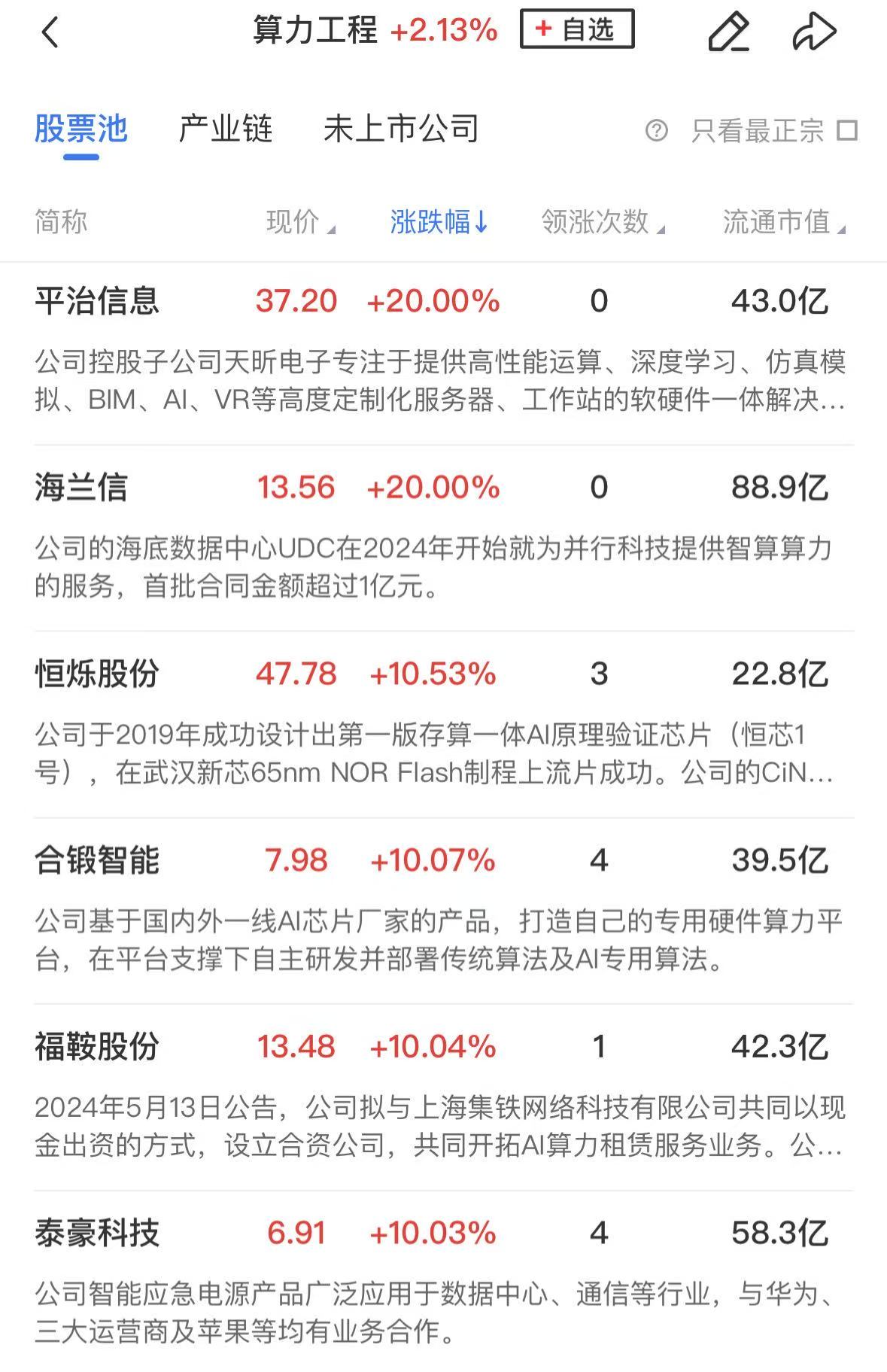Open the help icon beside 只看最正宗

[656, 131]
